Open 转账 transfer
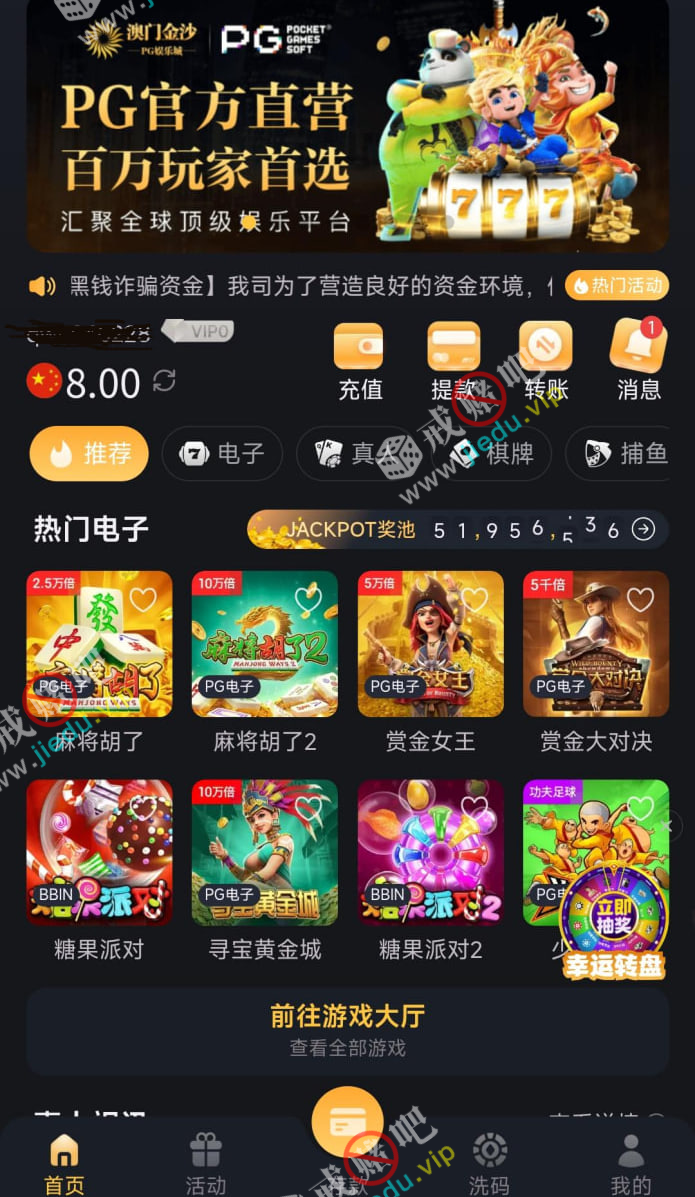Image resolution: width=695 pixels, height=1197 pixels. click(x=546, y=361)
